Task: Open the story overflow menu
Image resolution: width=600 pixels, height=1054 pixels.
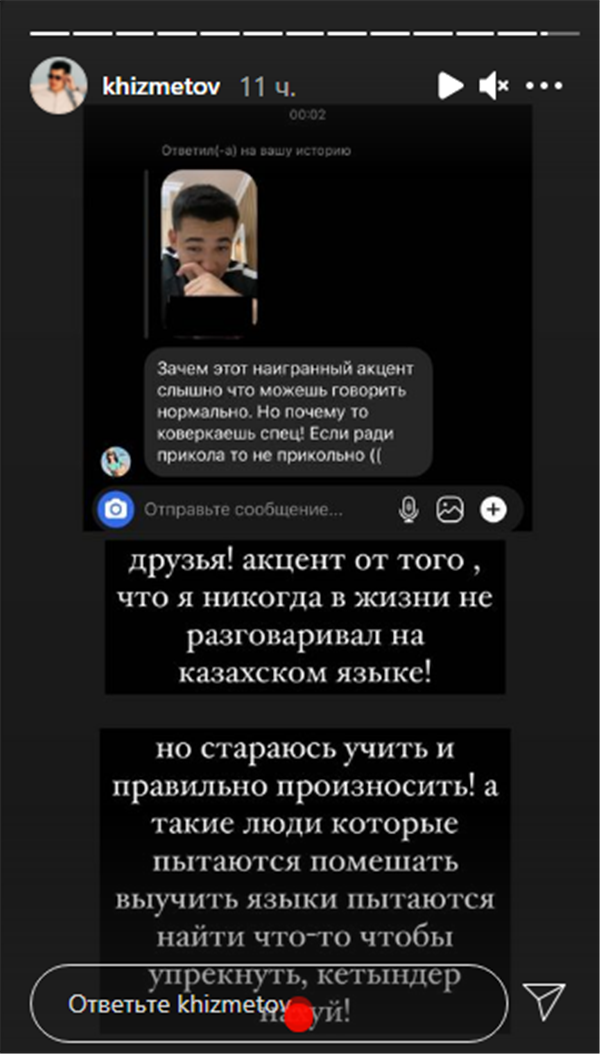Action: click(x=544, y=86)
